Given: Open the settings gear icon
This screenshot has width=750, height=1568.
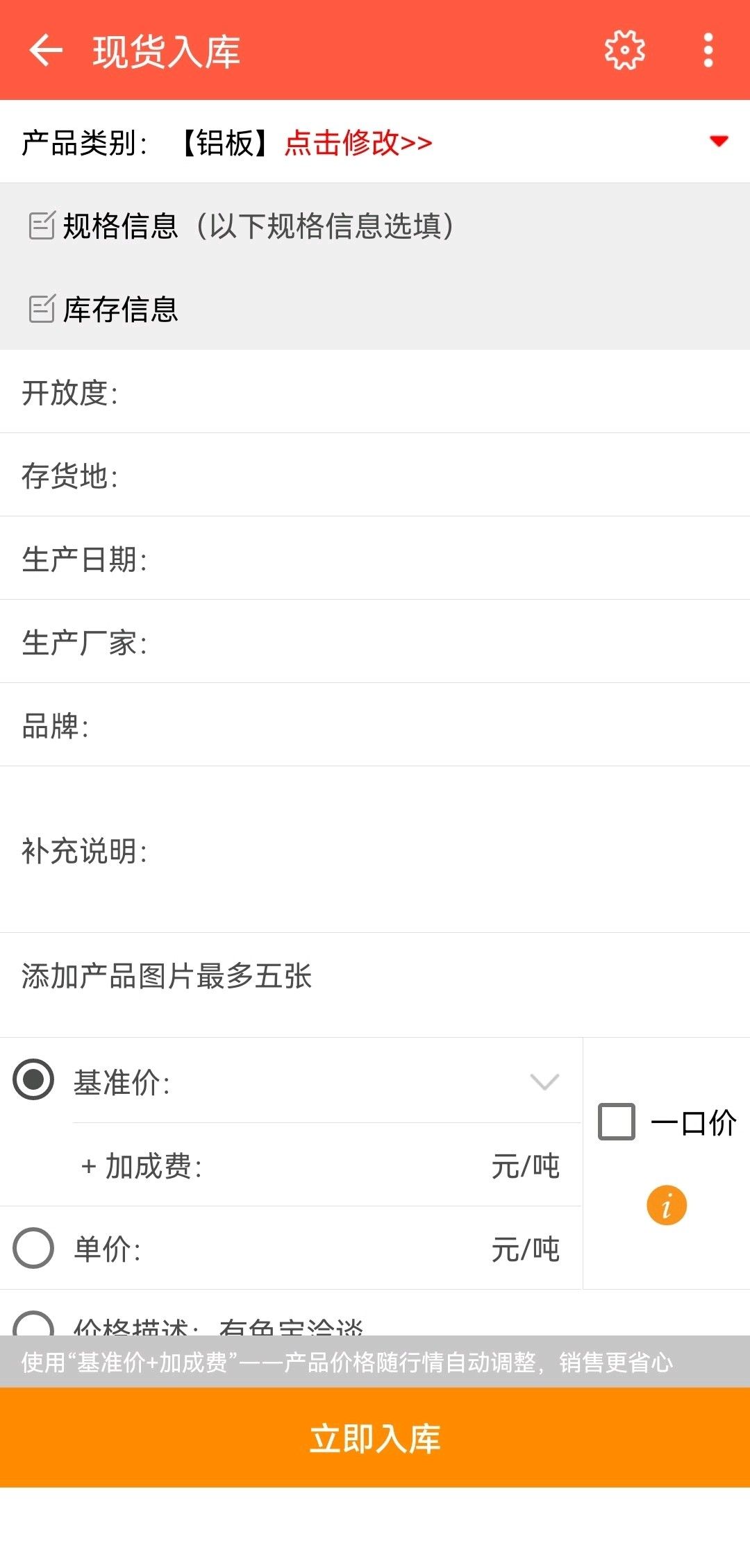Looking at the screenshot, I should 624,50.
